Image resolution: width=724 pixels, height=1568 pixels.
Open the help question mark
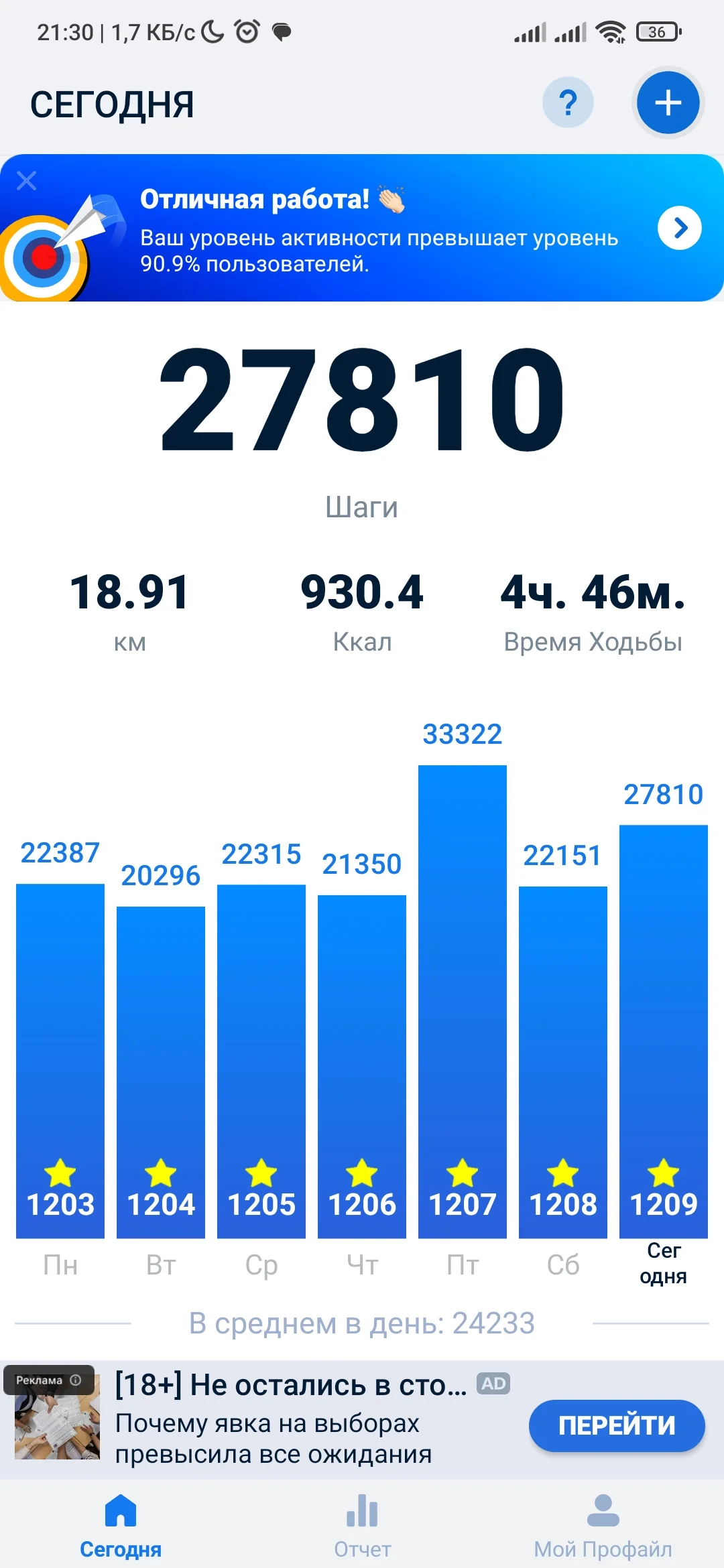click(568, 103)
